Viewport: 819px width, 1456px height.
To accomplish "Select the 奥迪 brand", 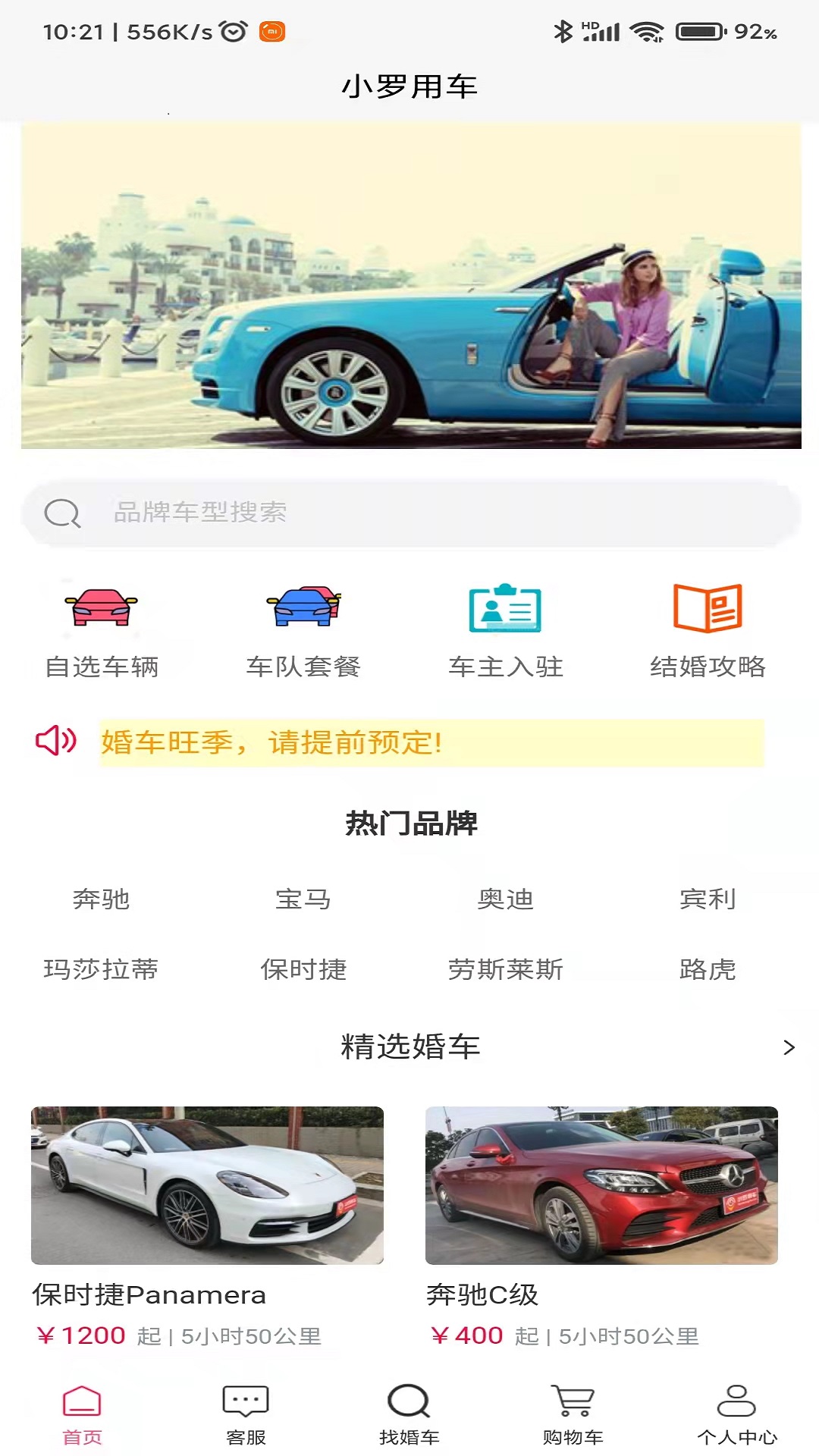I will (x=506, y=899).
